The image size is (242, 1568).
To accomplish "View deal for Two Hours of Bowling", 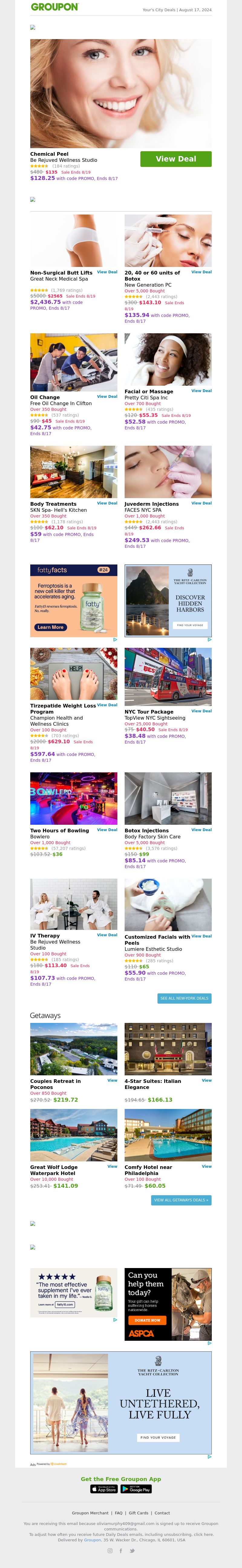I will (x=107, y=830).
